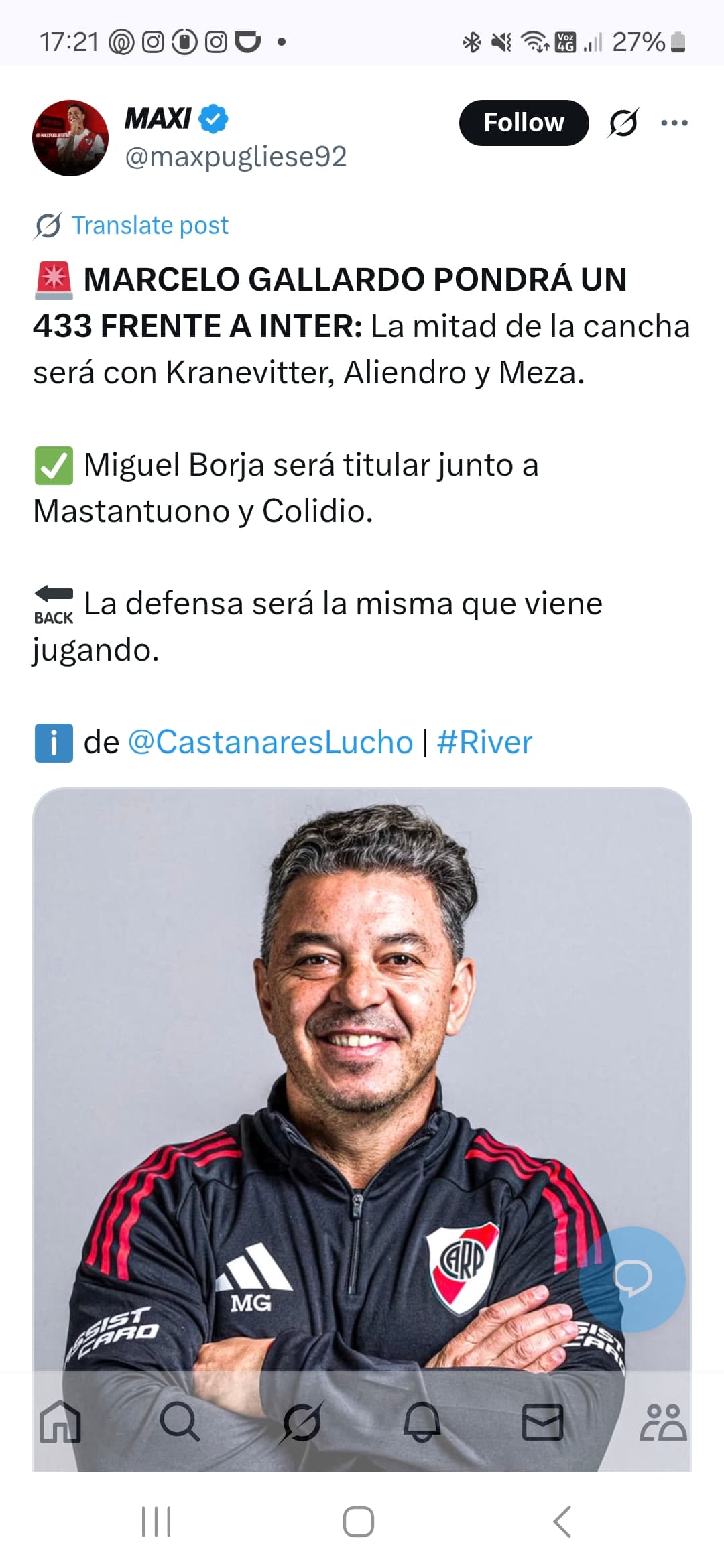Screen dimensions: 724x1568
Task: Open the @CastanaresLucho mention
Action: point(270,742)
